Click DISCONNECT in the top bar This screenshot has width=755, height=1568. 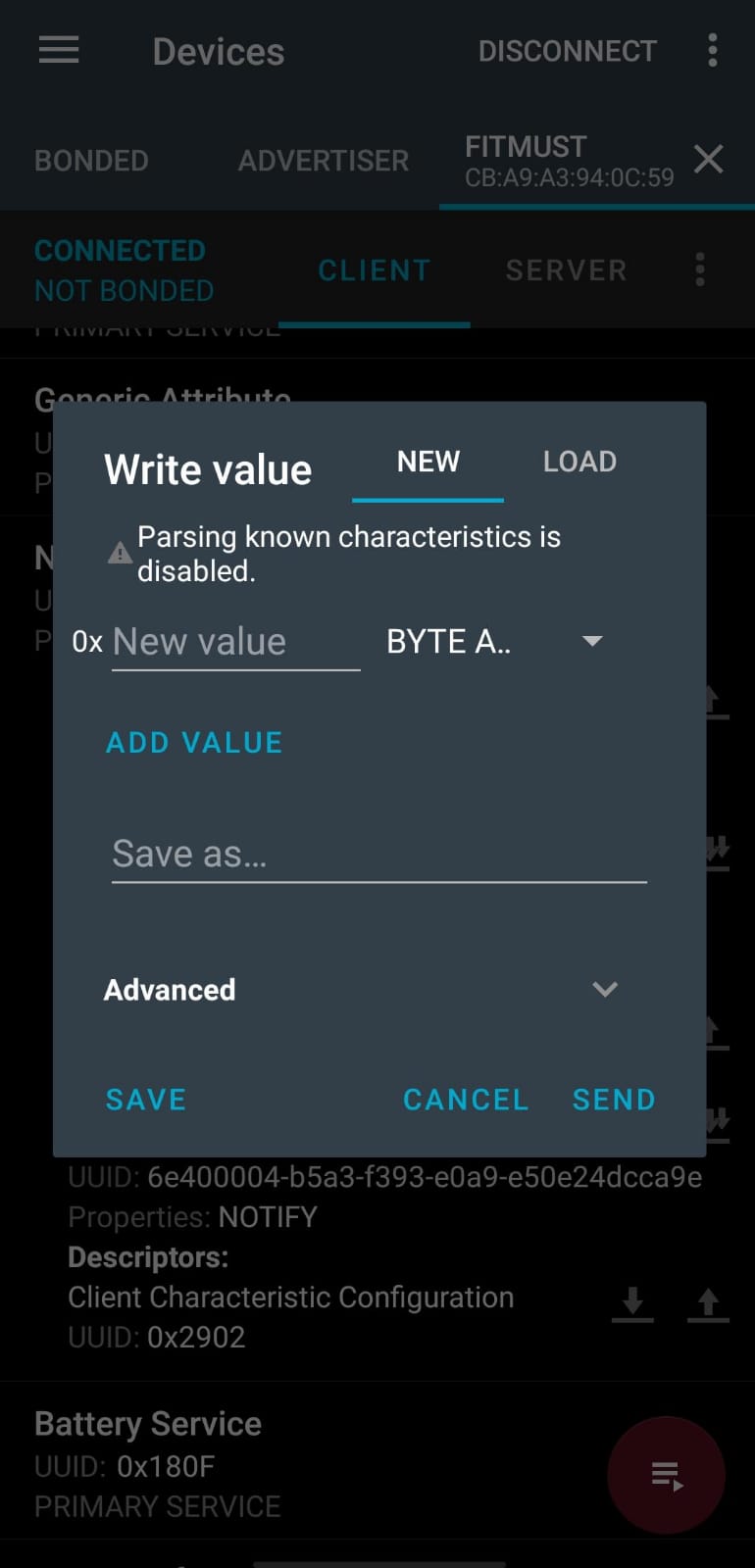(x=568, y=50)
